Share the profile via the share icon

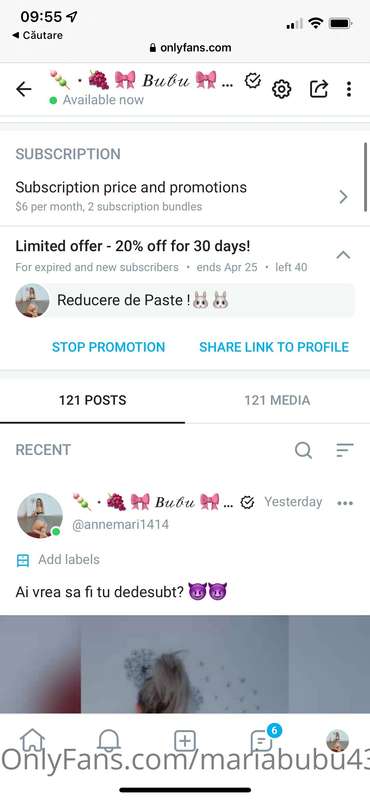click(x=318, y=89)
